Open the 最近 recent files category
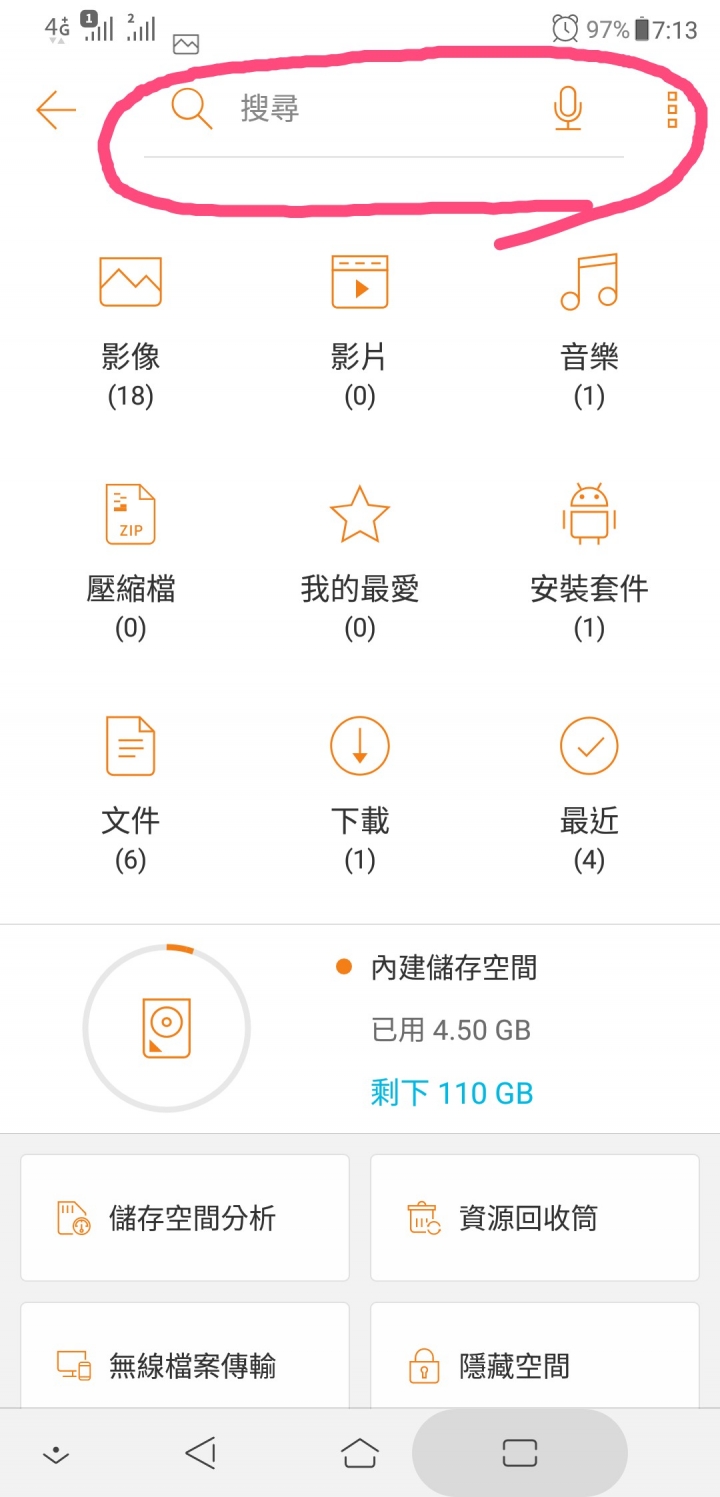720x1497 pixels. pos(589,795)
